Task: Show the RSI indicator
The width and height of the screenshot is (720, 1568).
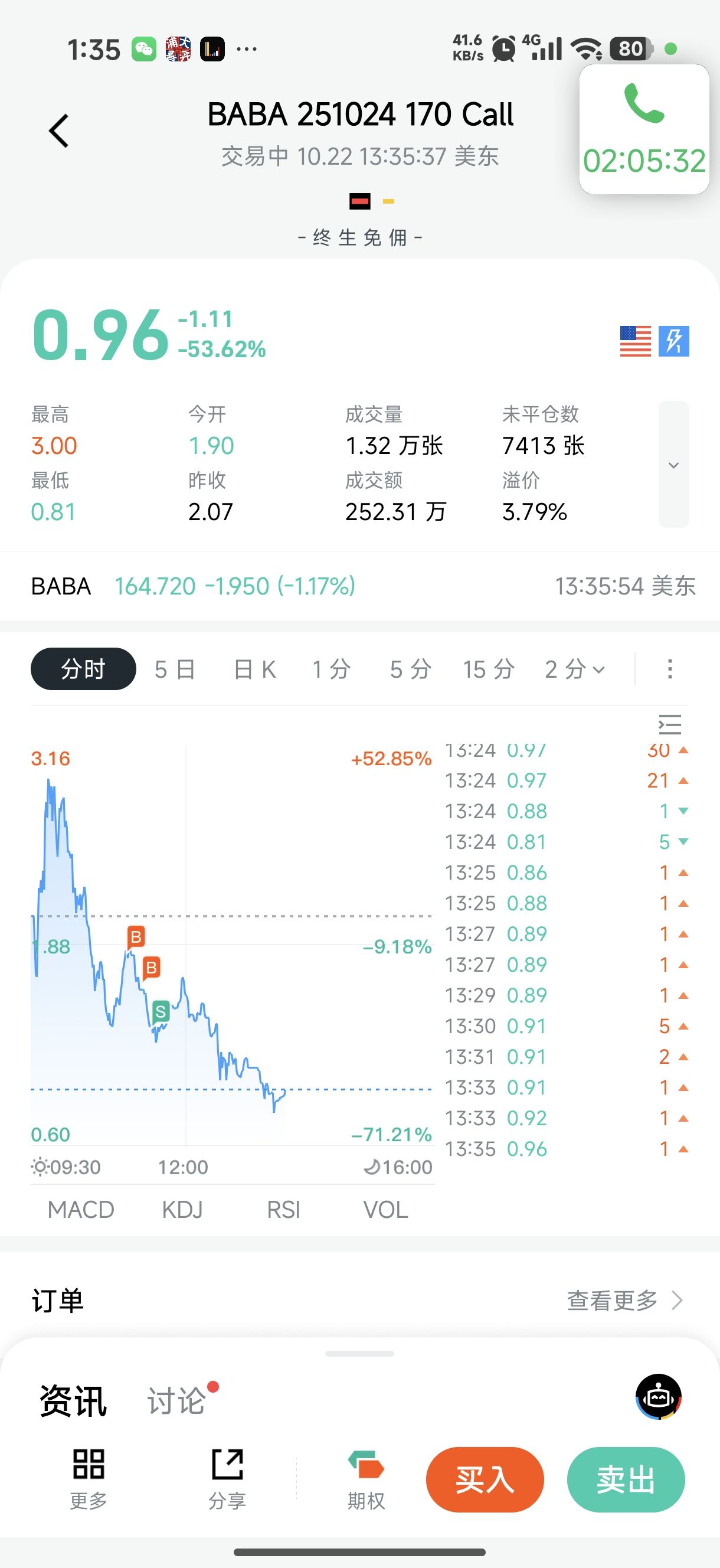Action: click(x=284, y=1210)
